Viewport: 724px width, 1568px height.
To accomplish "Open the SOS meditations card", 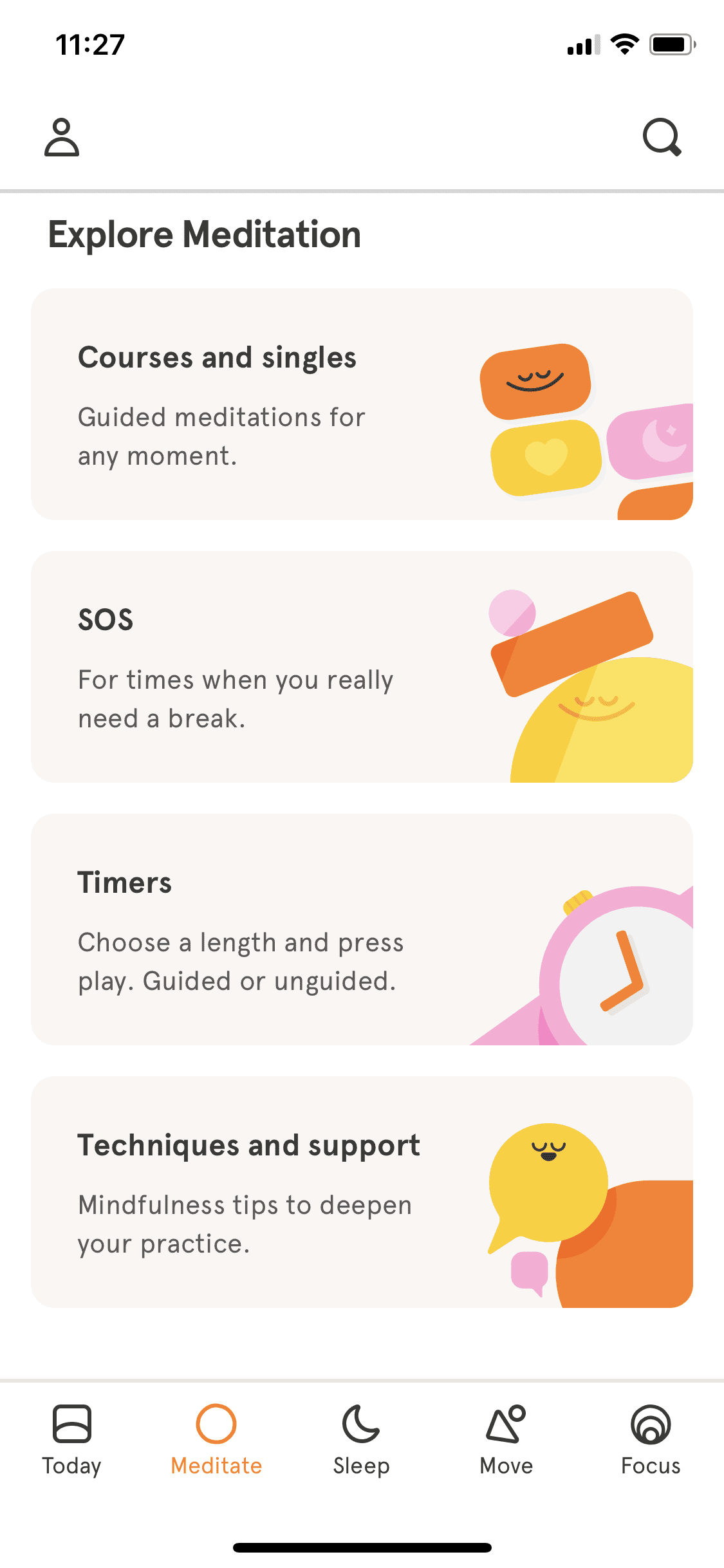I will [x=362, y=667].
